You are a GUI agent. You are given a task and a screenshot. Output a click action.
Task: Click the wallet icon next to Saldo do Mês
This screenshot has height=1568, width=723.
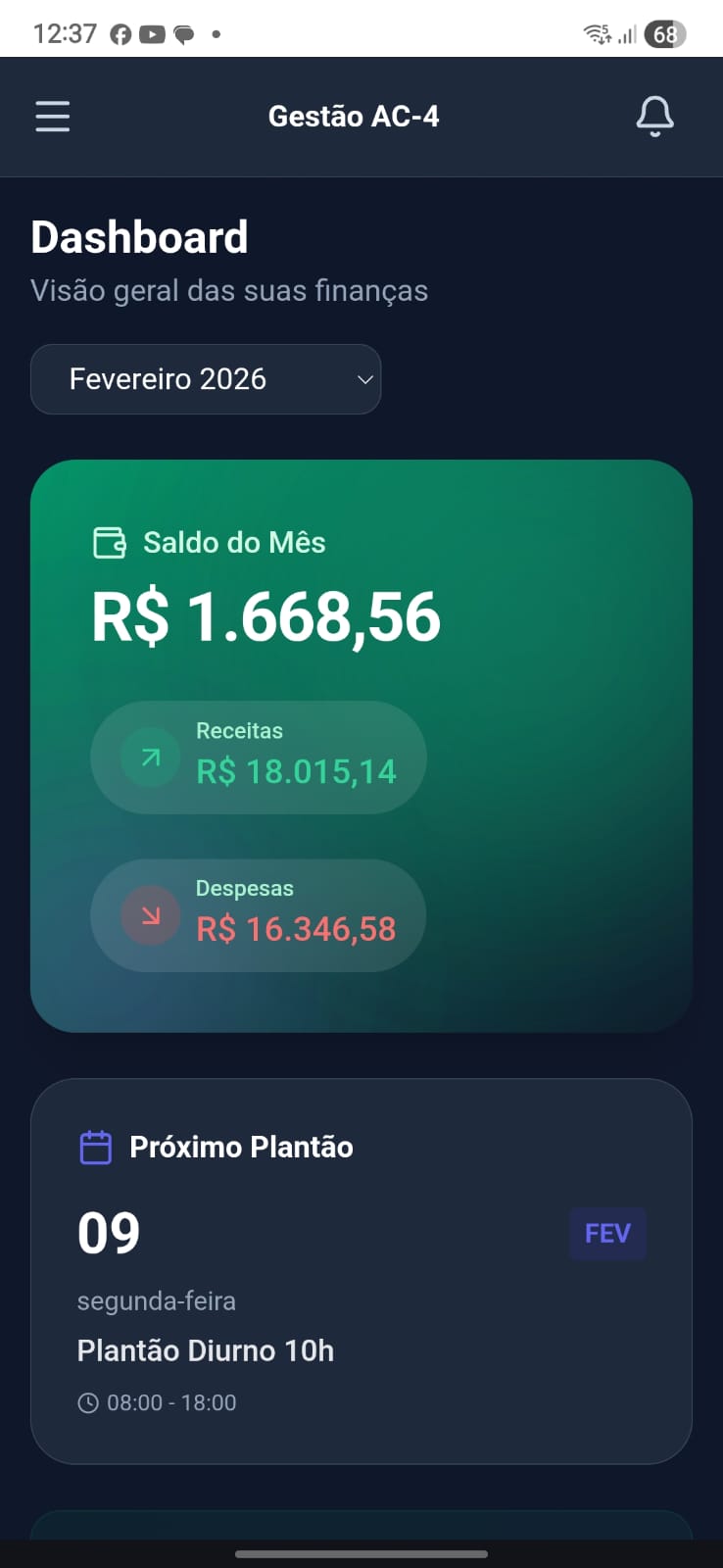click(109, 542)
